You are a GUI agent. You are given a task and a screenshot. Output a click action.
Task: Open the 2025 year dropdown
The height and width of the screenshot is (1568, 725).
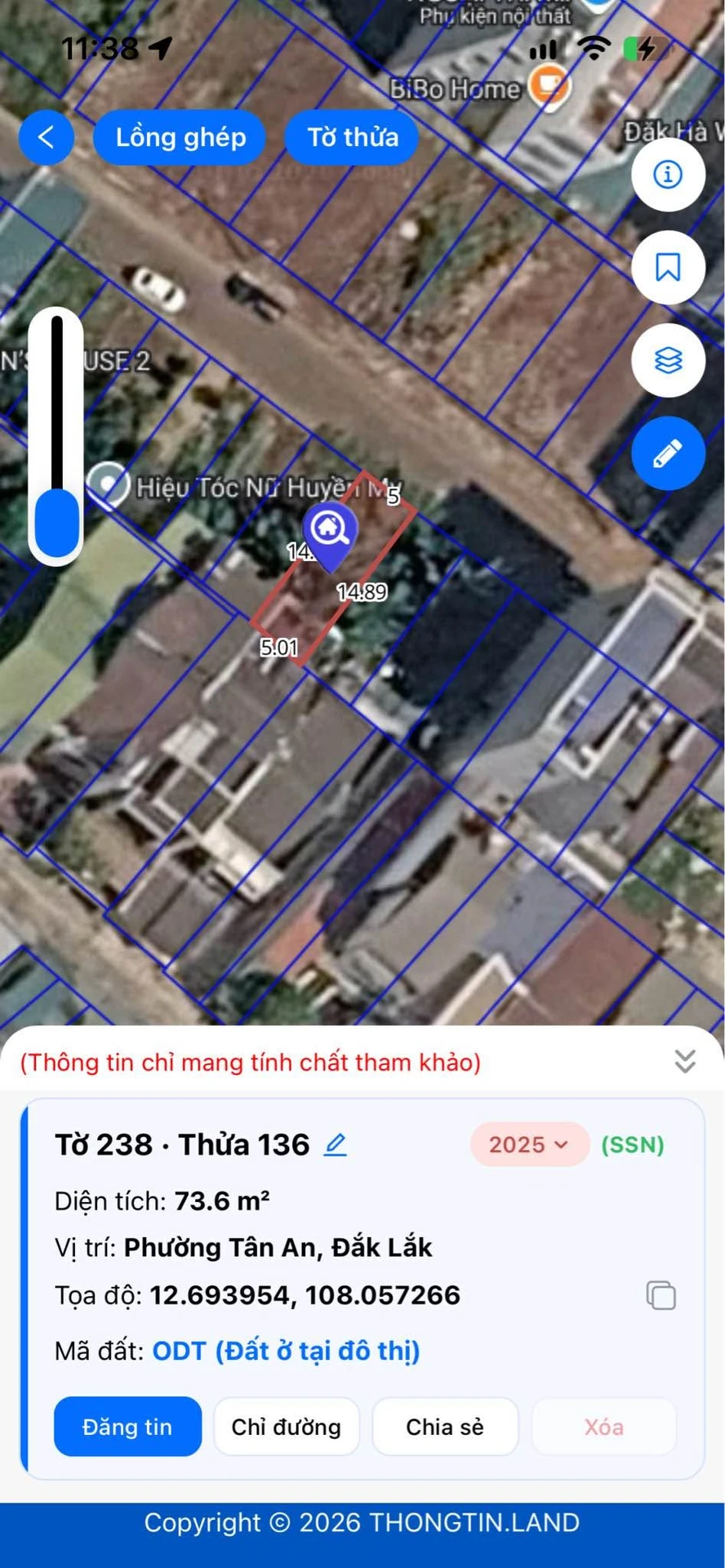529,1144
